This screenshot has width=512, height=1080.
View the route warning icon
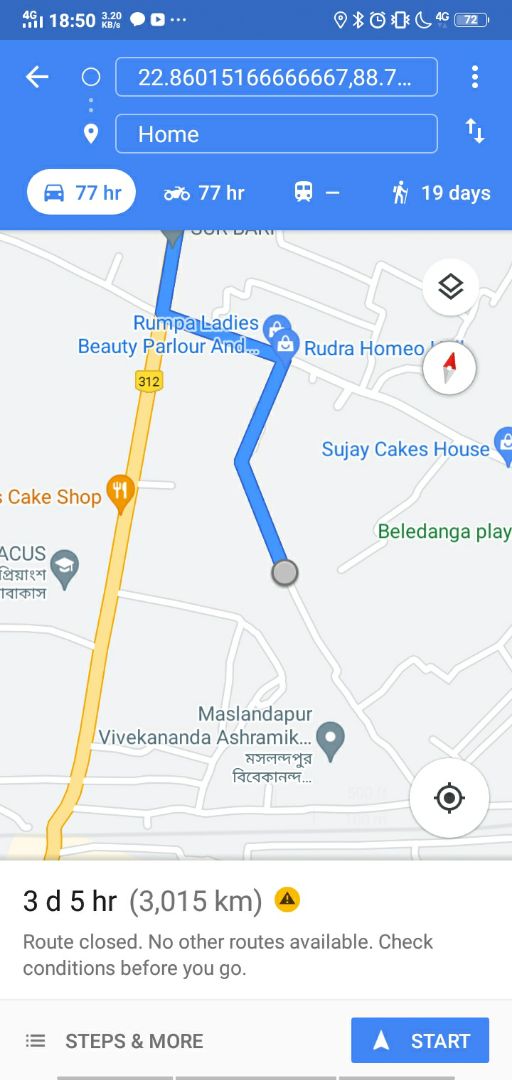pos(287,900)
